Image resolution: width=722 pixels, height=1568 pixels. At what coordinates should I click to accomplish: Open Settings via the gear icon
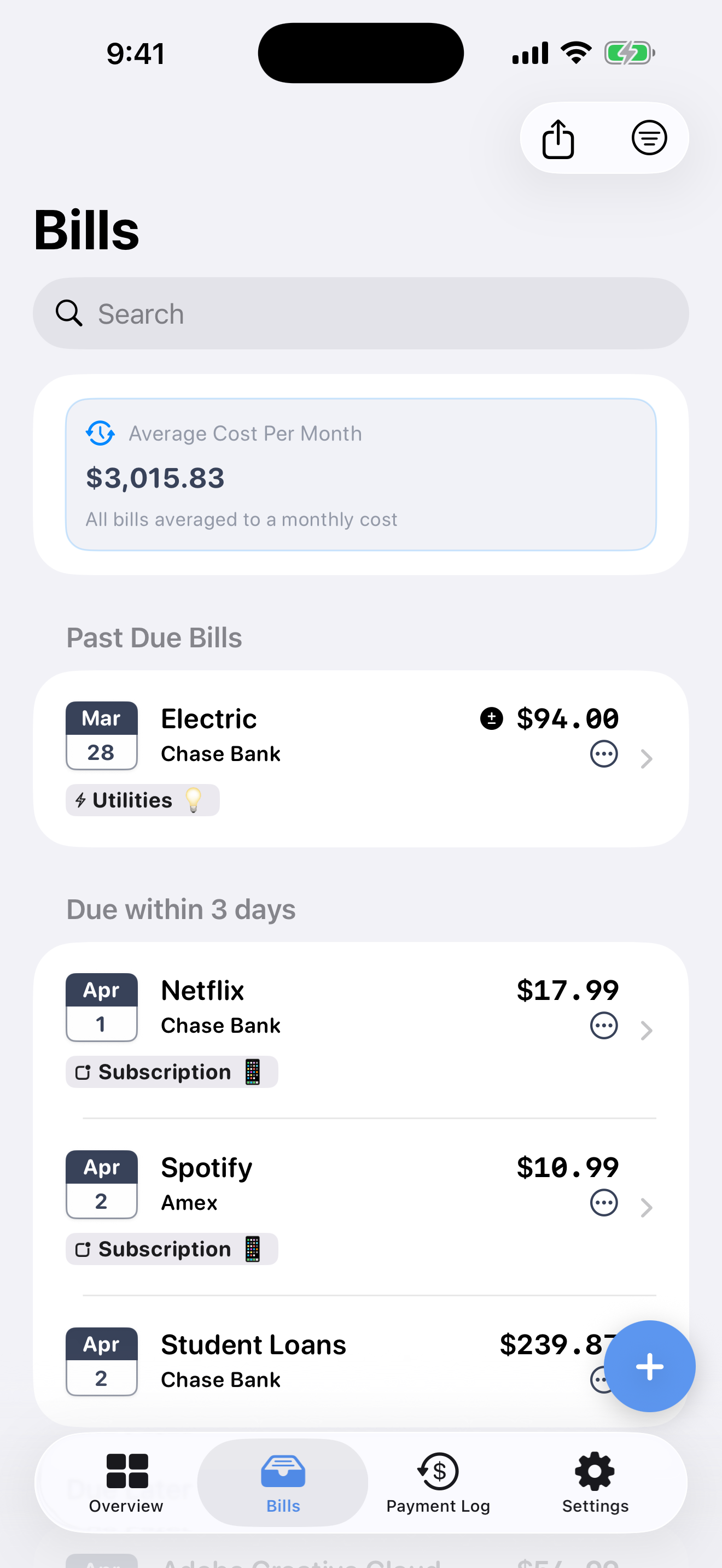coord(593,1472)
